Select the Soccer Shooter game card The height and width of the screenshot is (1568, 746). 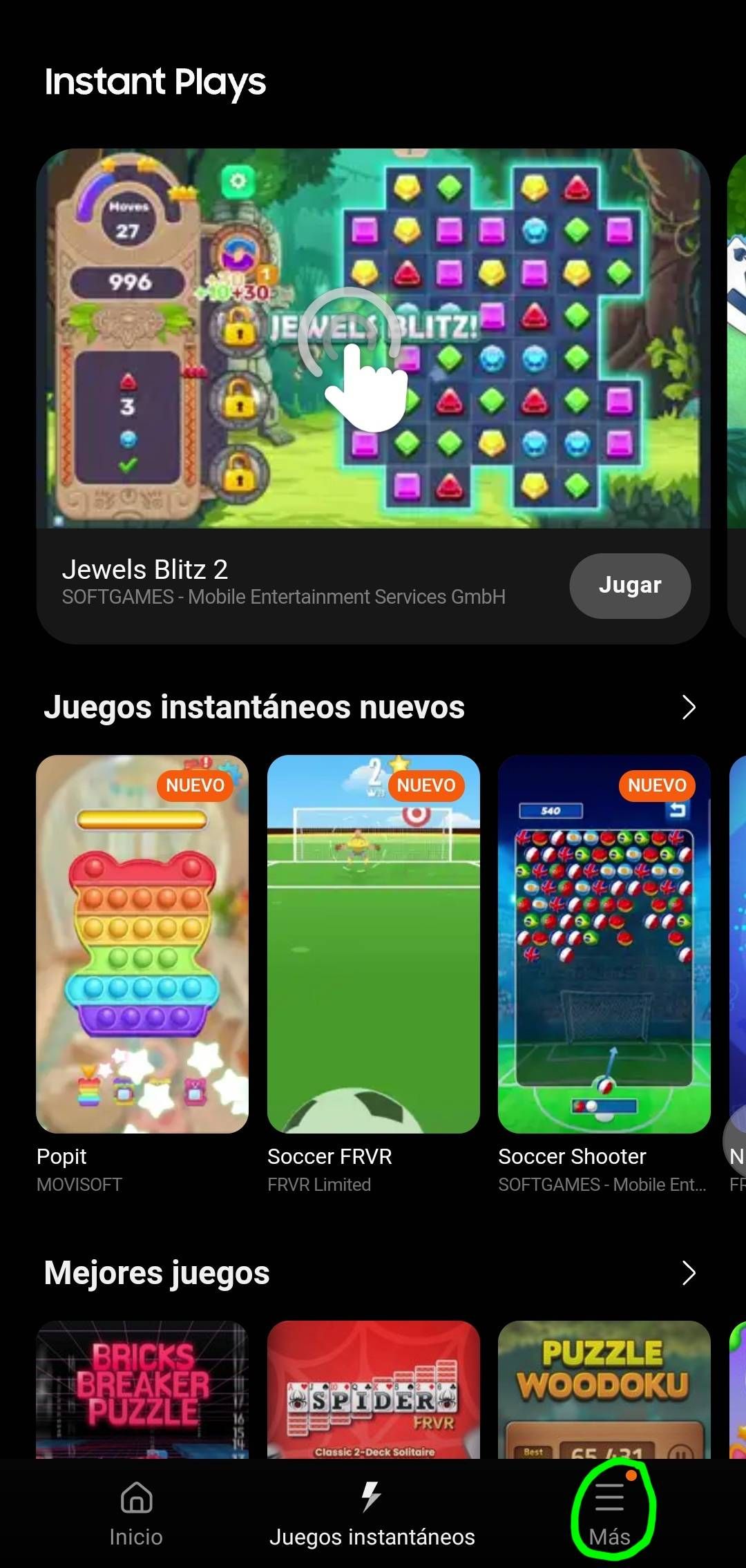tap(604, 944)
